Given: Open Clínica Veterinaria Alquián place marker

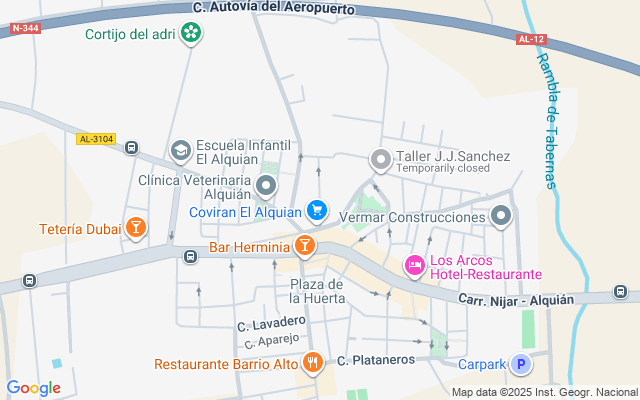Looking at the screenshot, I should [266, 185].
